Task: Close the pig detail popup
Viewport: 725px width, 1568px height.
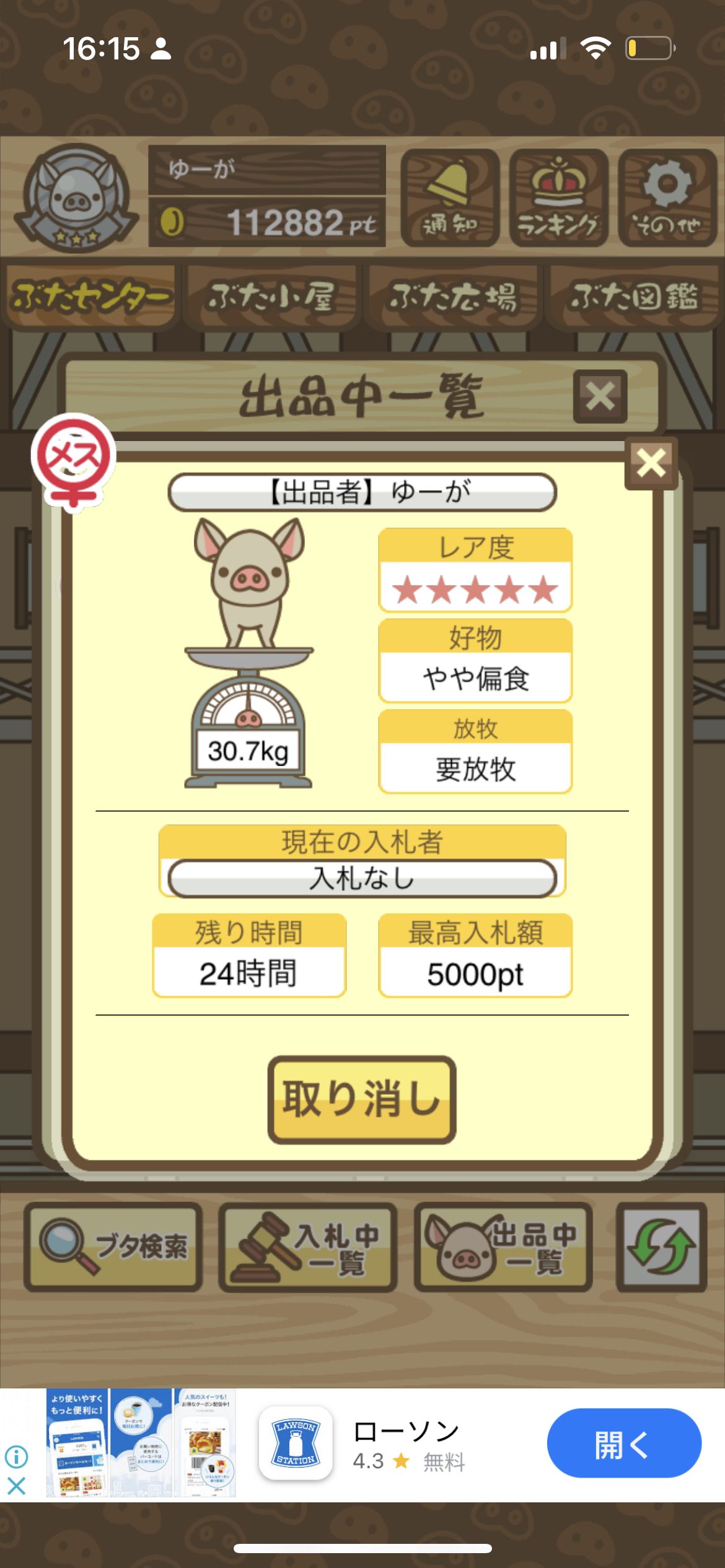Action: point(651,463)
